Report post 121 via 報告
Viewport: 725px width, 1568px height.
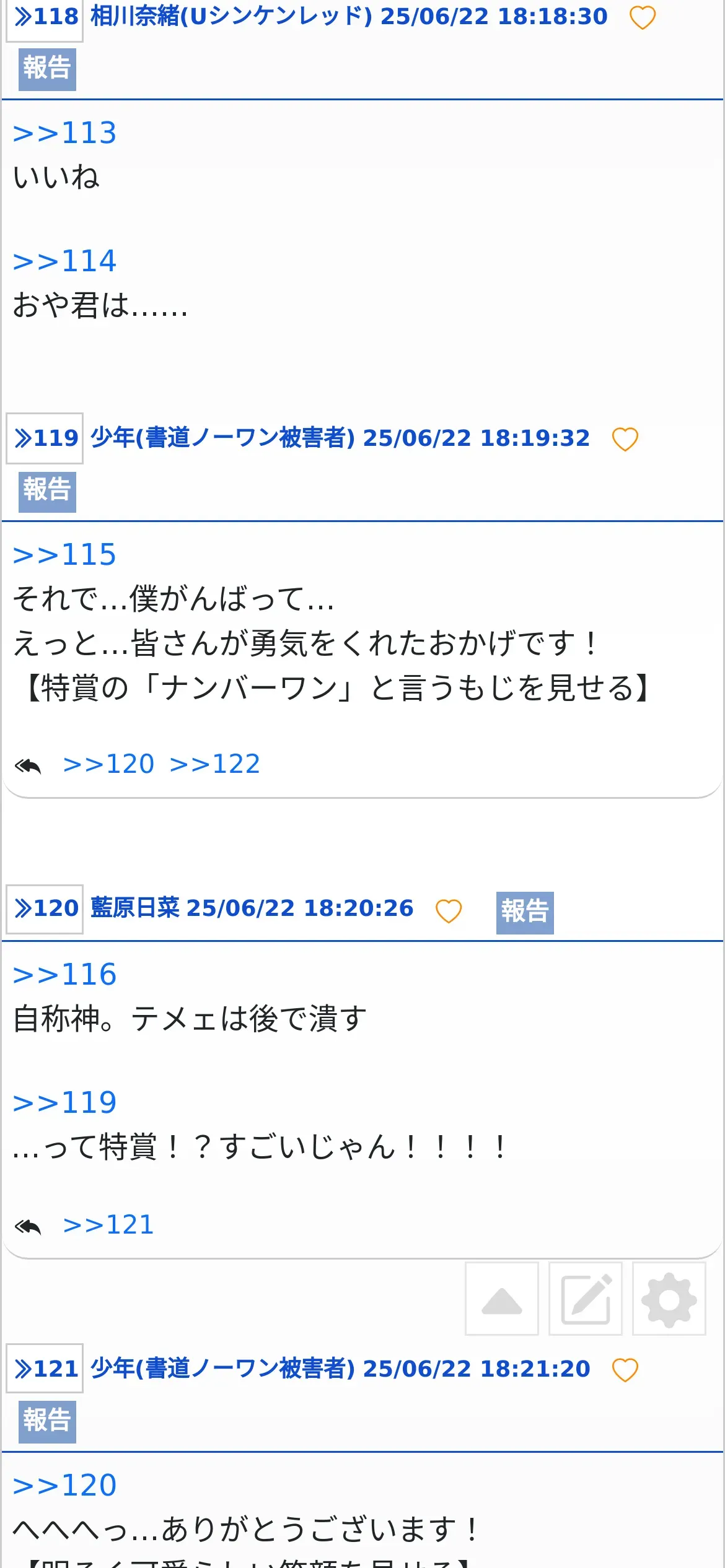tap(47, 1422)
